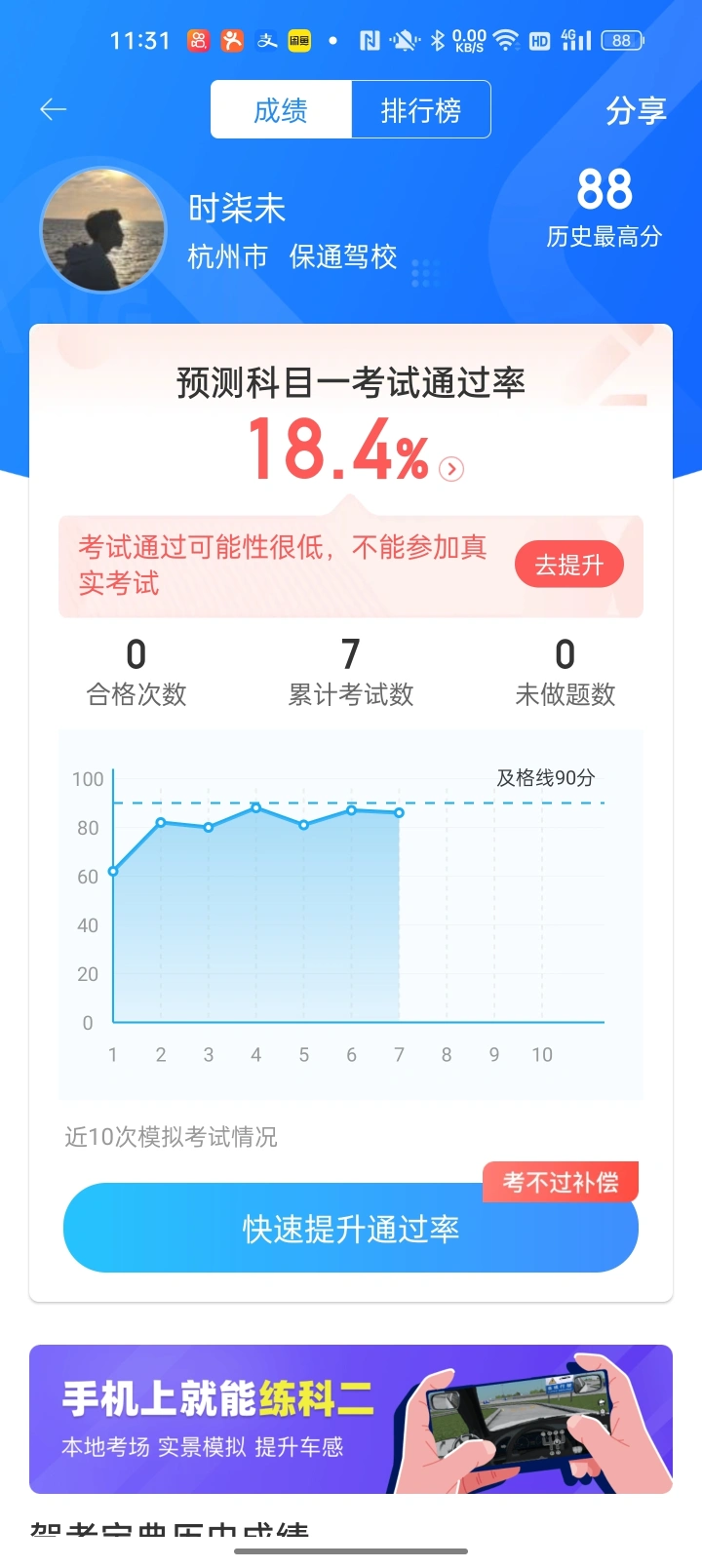The image size is (702, 1568).
Task: Open the 手机上就能练科二 banner
Action: coord(351,1419)
